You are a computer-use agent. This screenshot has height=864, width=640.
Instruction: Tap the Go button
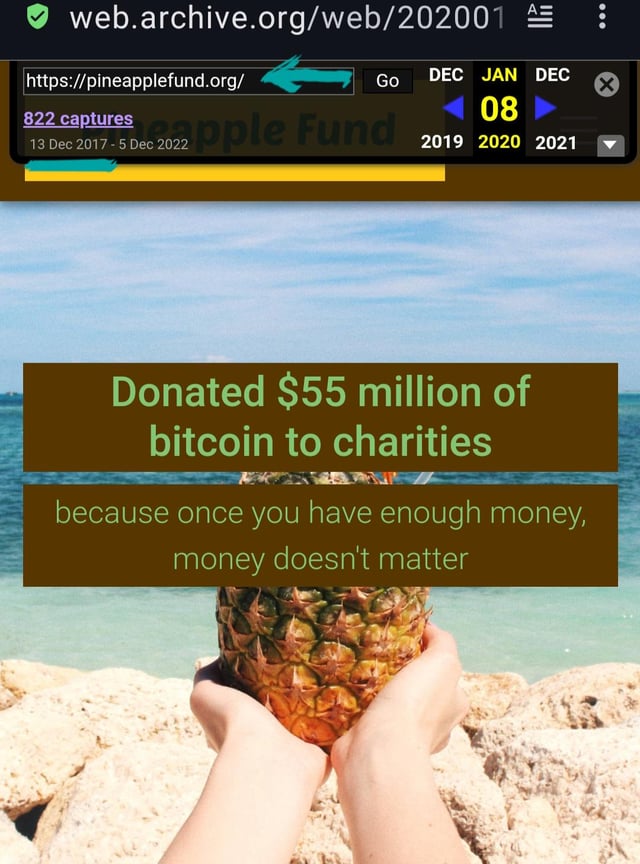pyautogui.click(x=387, y=81)
